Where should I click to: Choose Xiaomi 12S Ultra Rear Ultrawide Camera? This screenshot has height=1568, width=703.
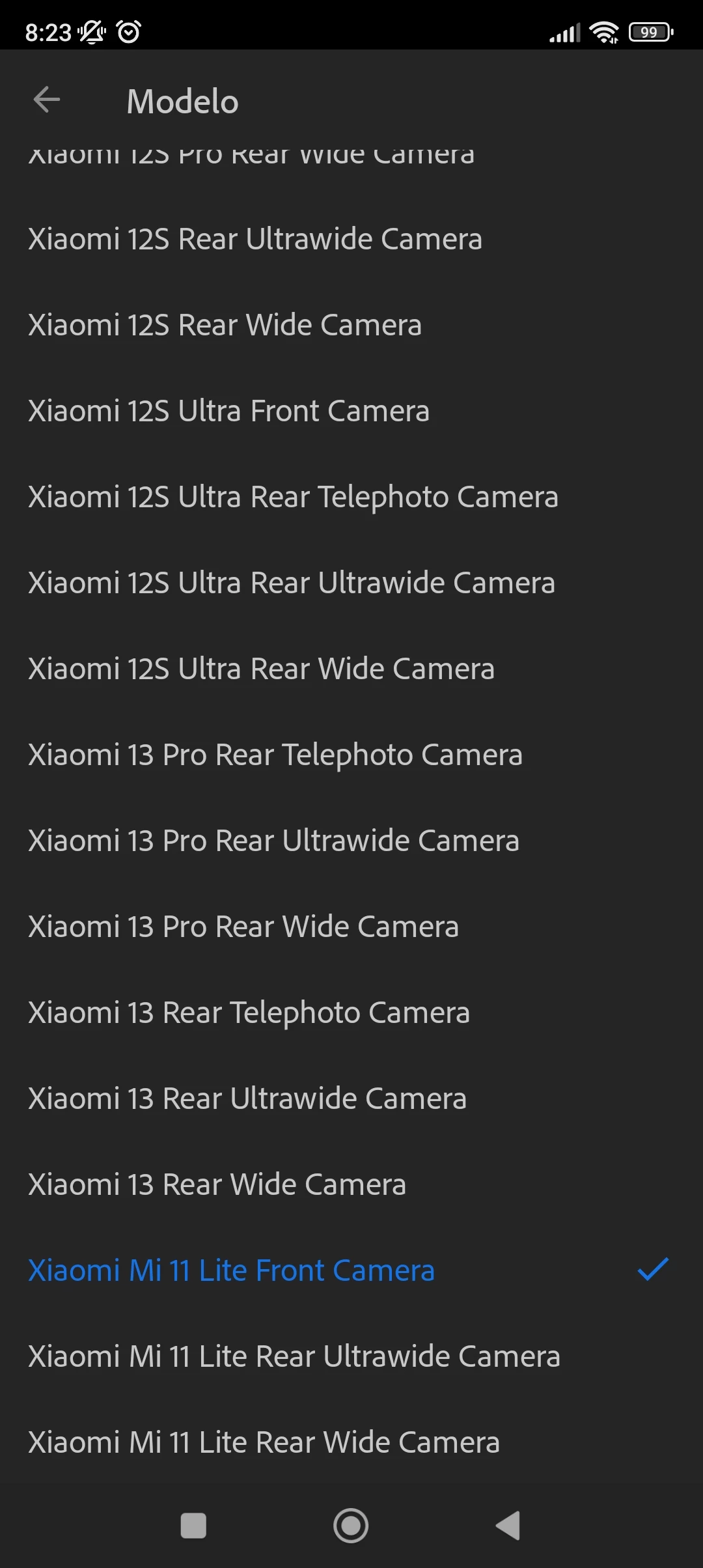click(x=292, y=583)
